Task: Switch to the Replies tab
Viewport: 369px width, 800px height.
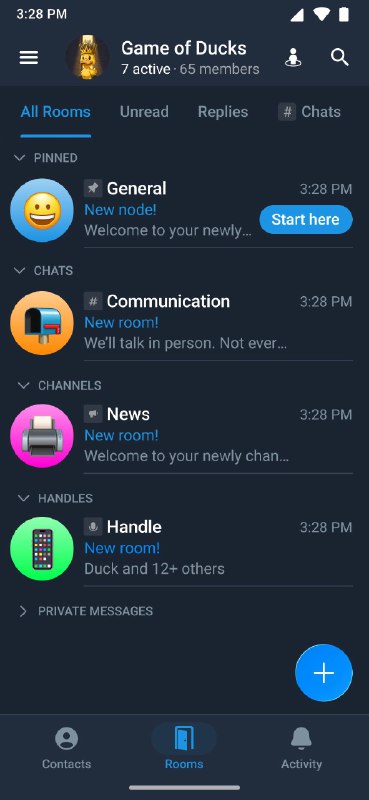Action: [x=223, y=112]
